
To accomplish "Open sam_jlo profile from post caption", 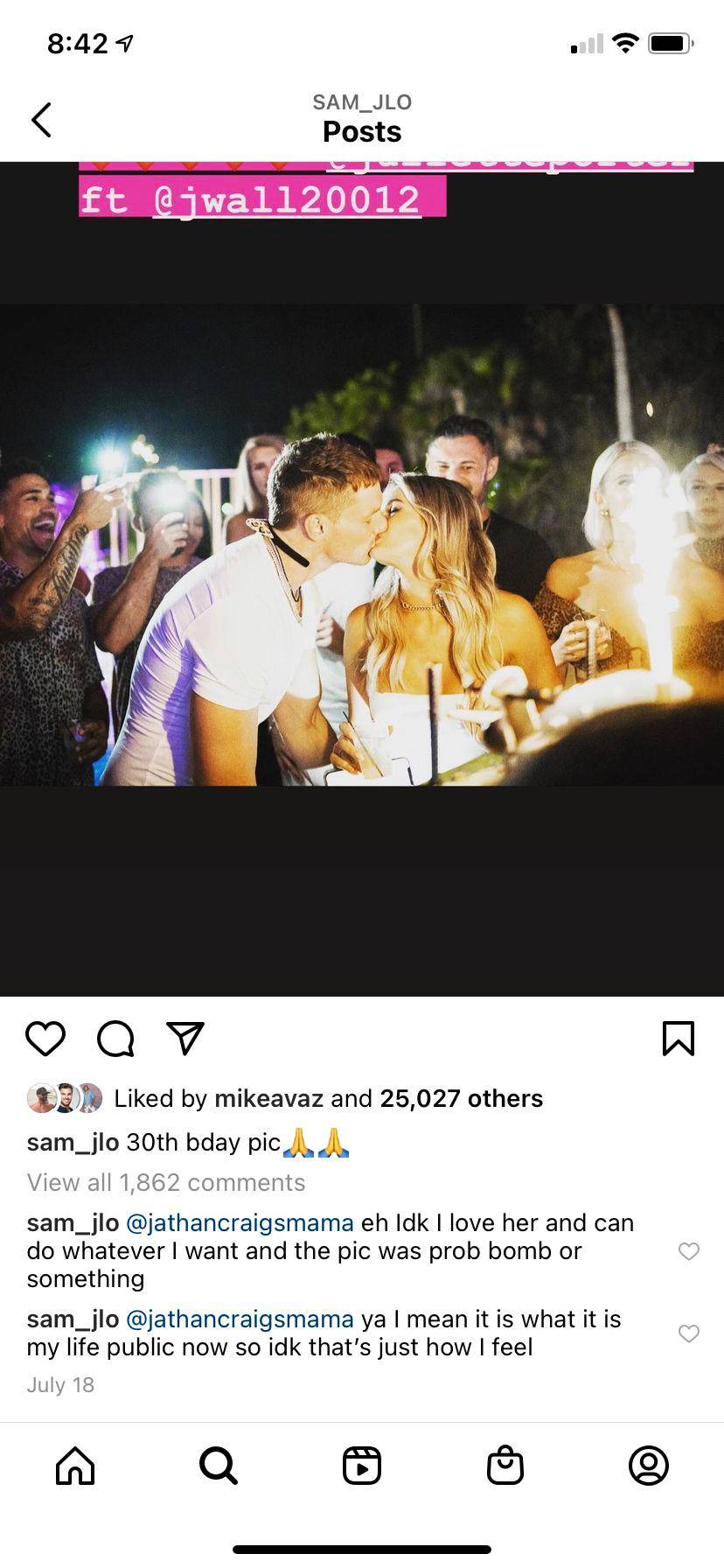I will point(73,1143).
